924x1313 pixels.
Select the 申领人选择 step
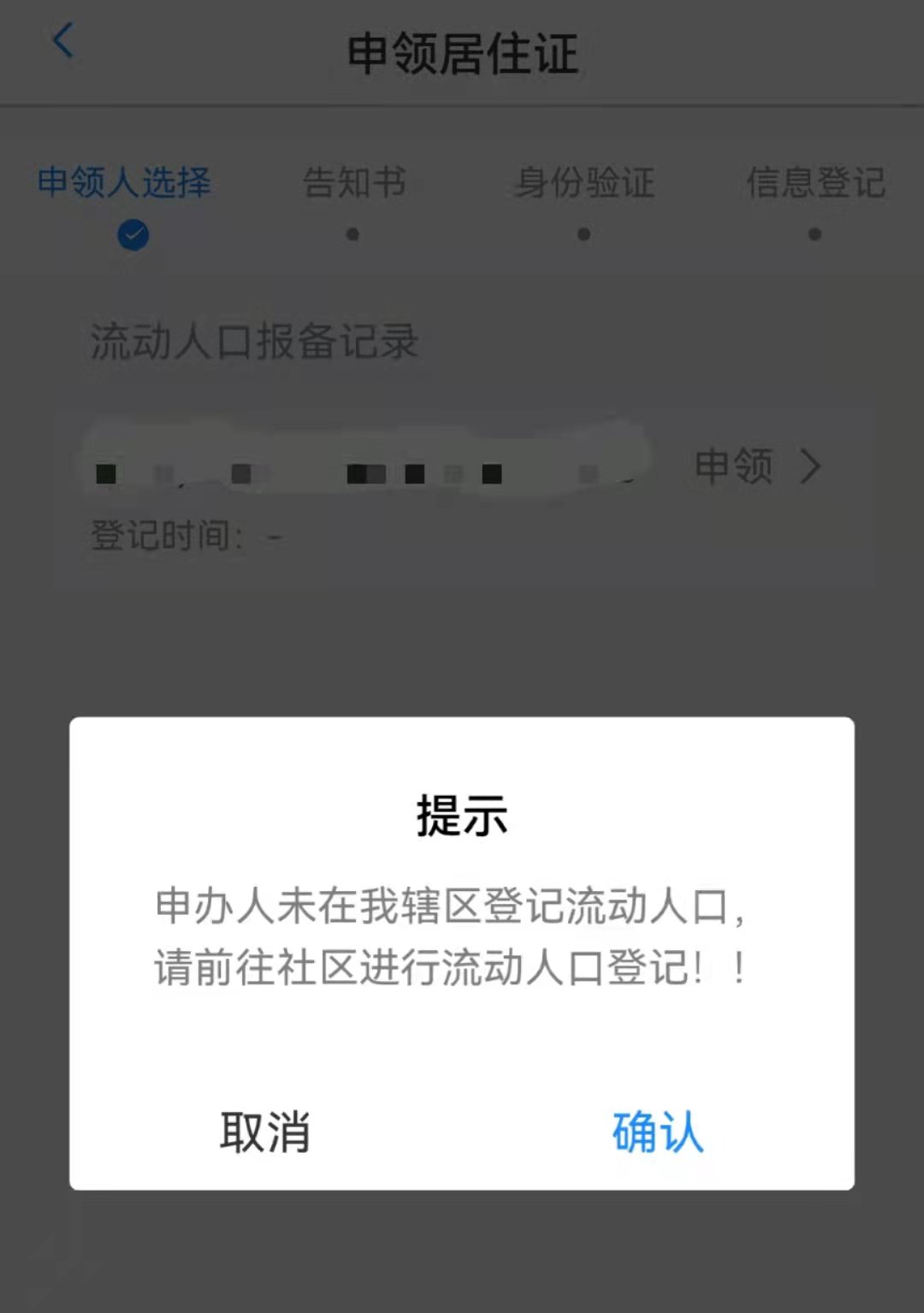click(x=125, y=183)
